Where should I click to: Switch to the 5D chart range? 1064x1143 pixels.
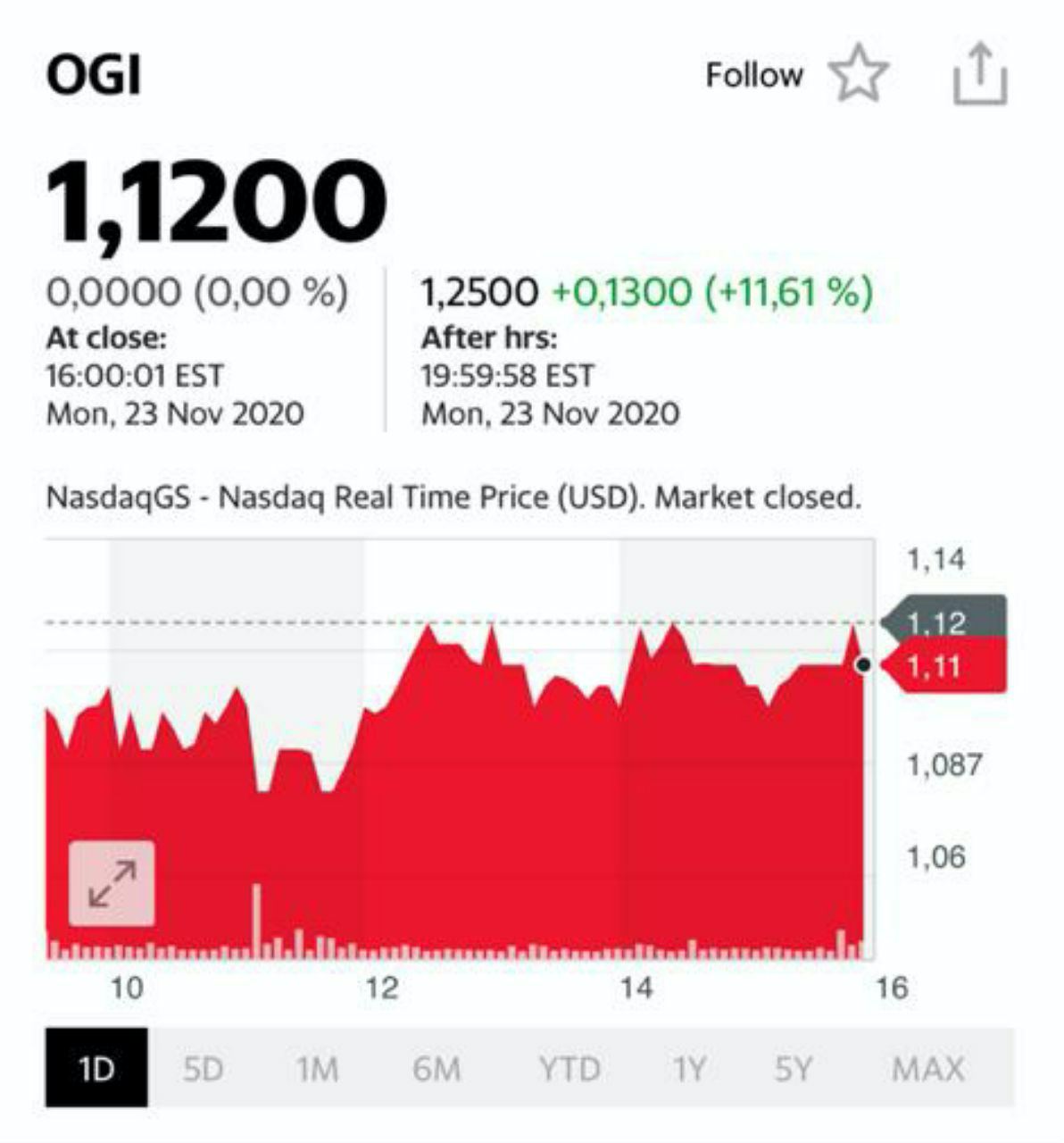204,1068
